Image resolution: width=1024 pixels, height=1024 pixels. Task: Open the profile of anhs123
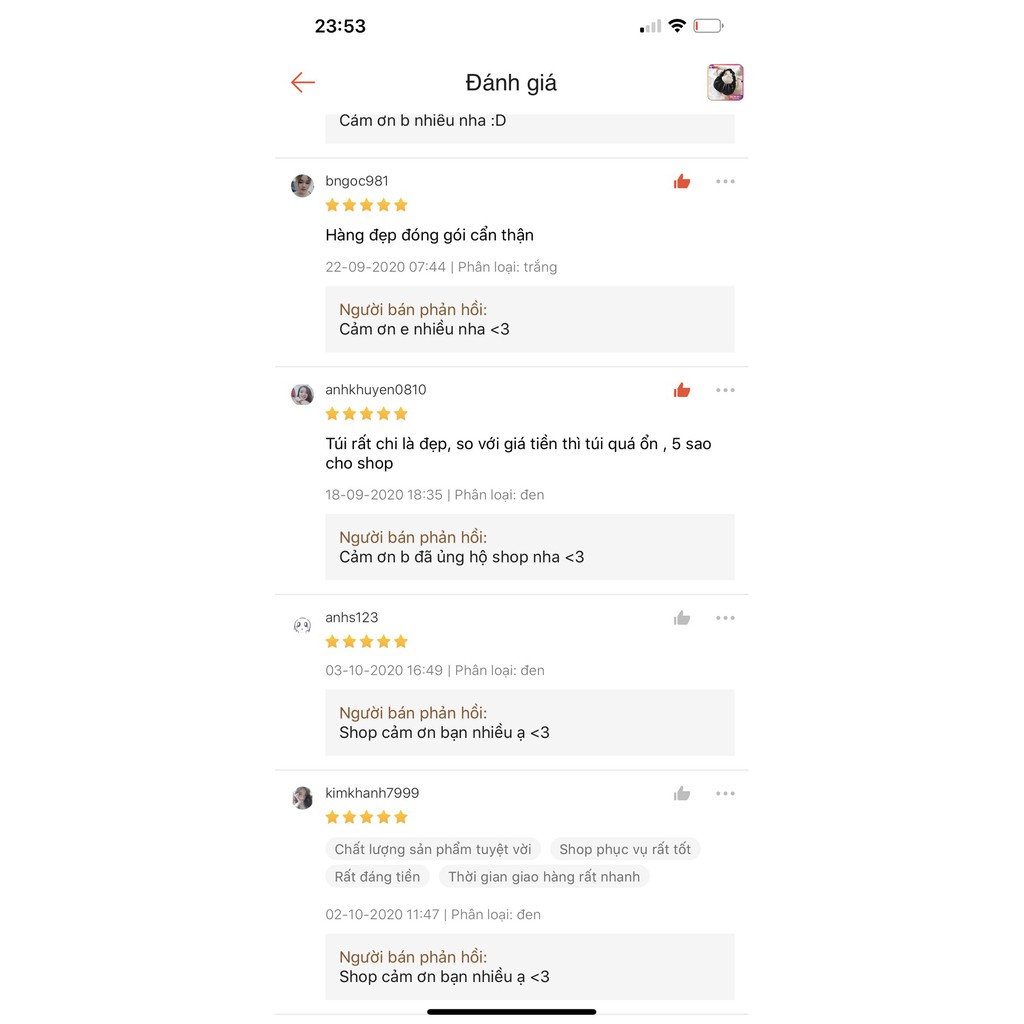(x=351, y=618)
